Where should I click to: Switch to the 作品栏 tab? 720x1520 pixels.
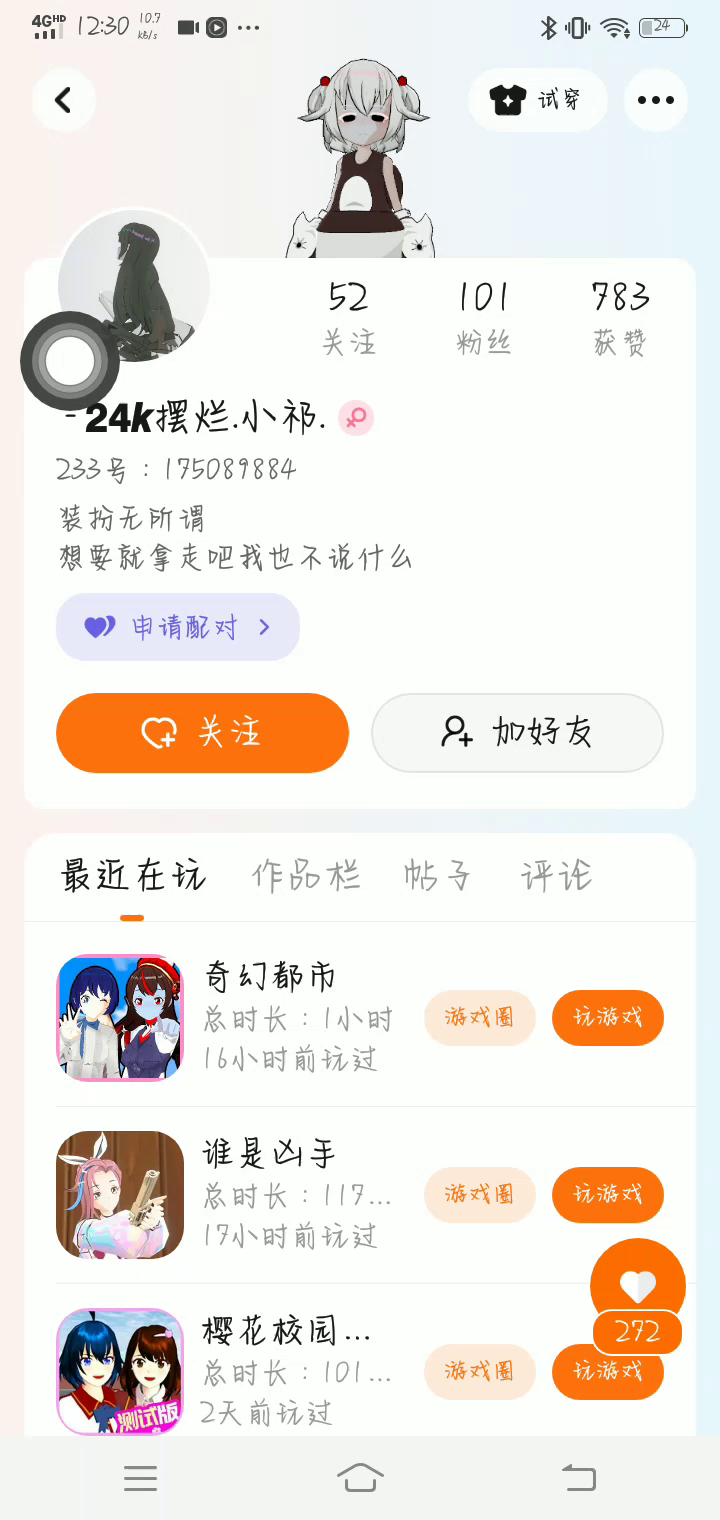(305, 876)
